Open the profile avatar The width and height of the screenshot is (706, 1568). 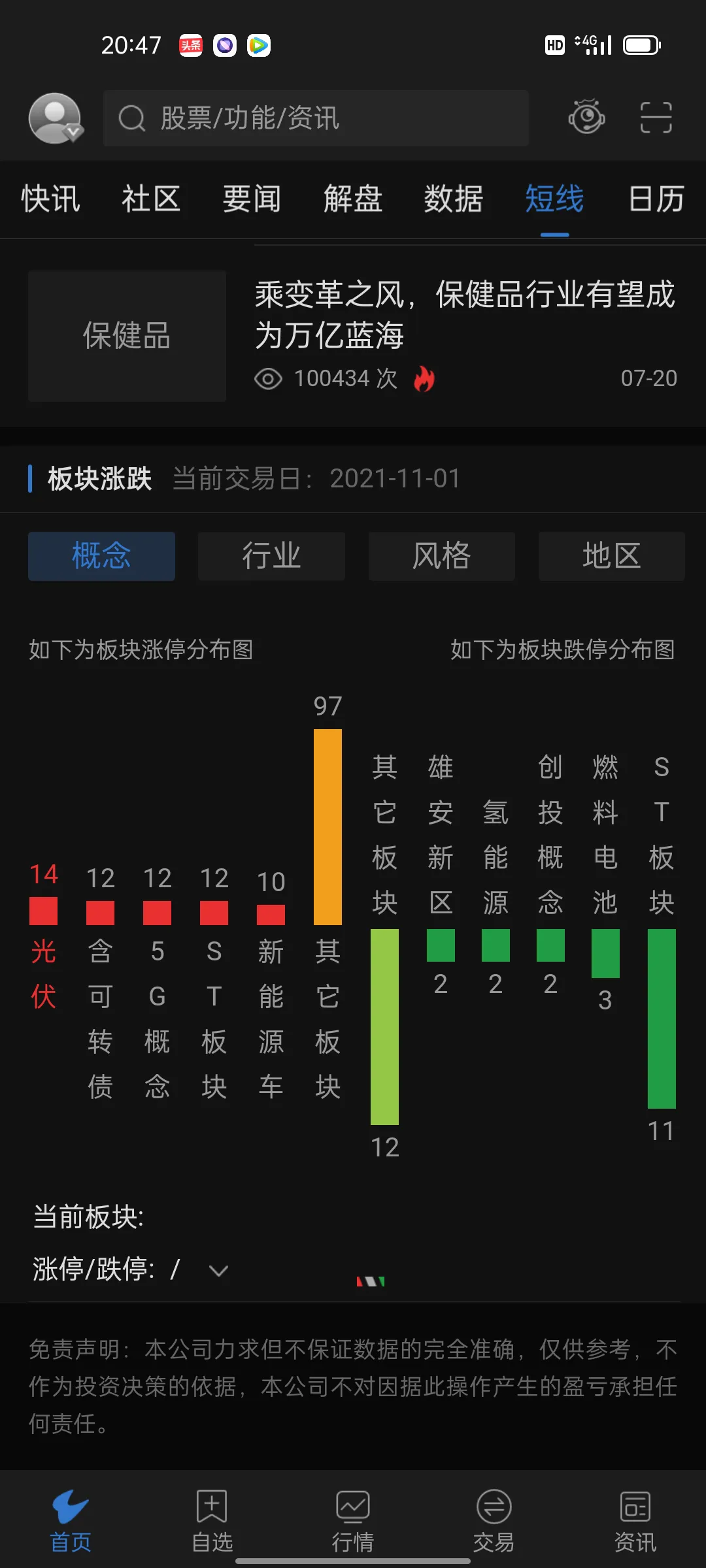click(55, 118)
